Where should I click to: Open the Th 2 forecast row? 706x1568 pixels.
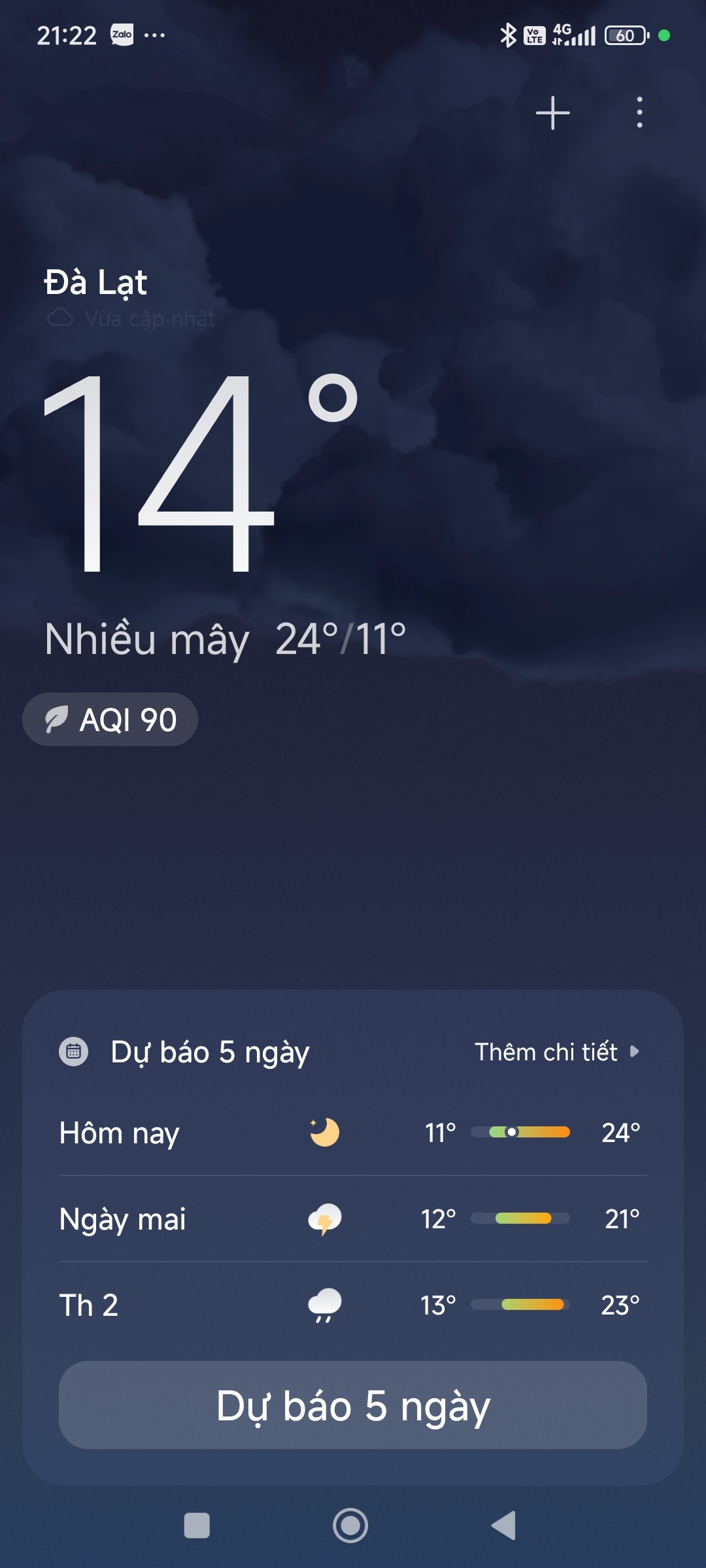click(x=353, y=1305)
